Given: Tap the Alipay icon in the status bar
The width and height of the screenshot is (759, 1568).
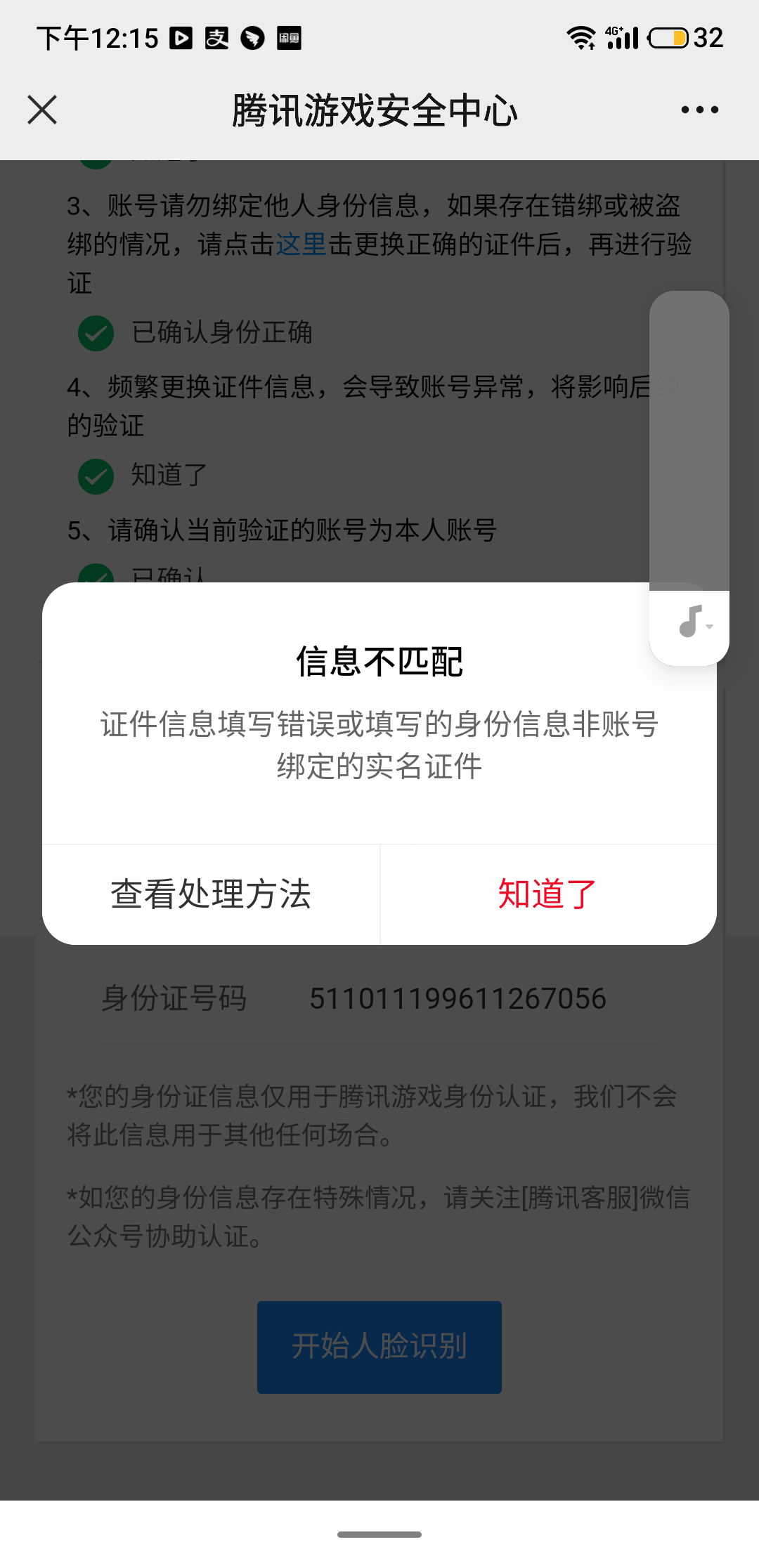Looking at the screenshot, I should (x=215, y=38).
